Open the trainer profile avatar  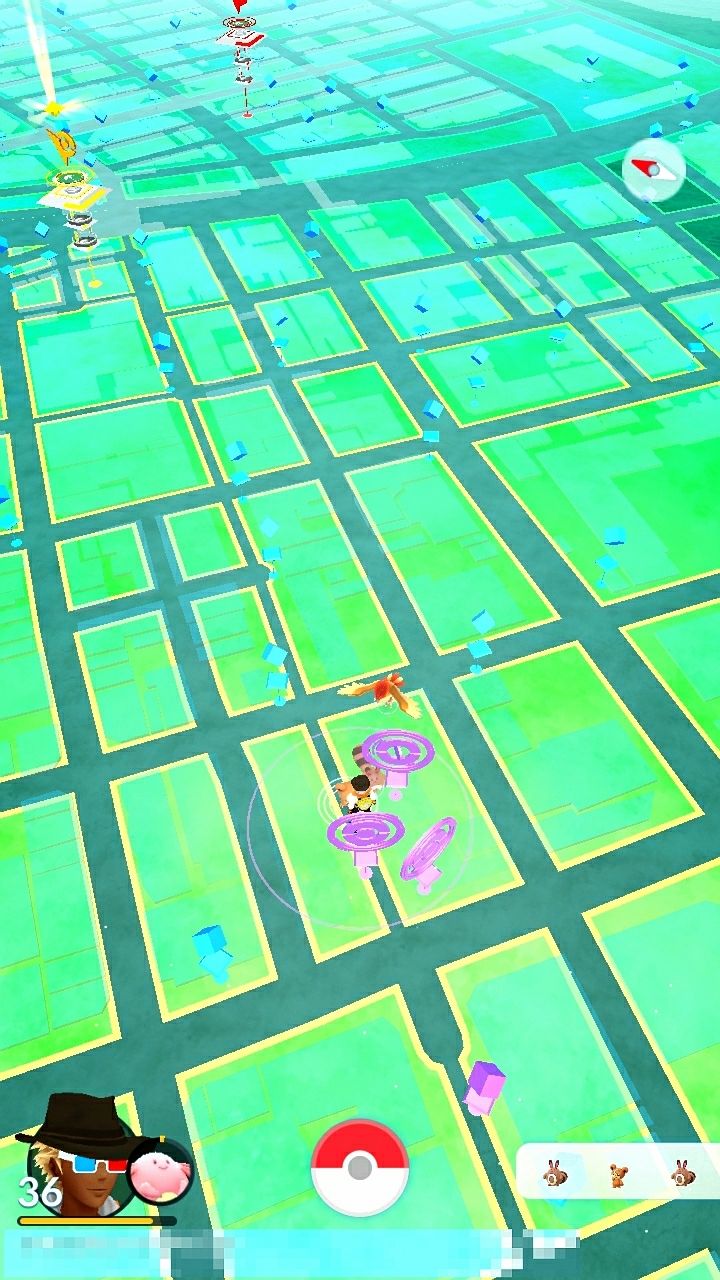(75, 1155)
